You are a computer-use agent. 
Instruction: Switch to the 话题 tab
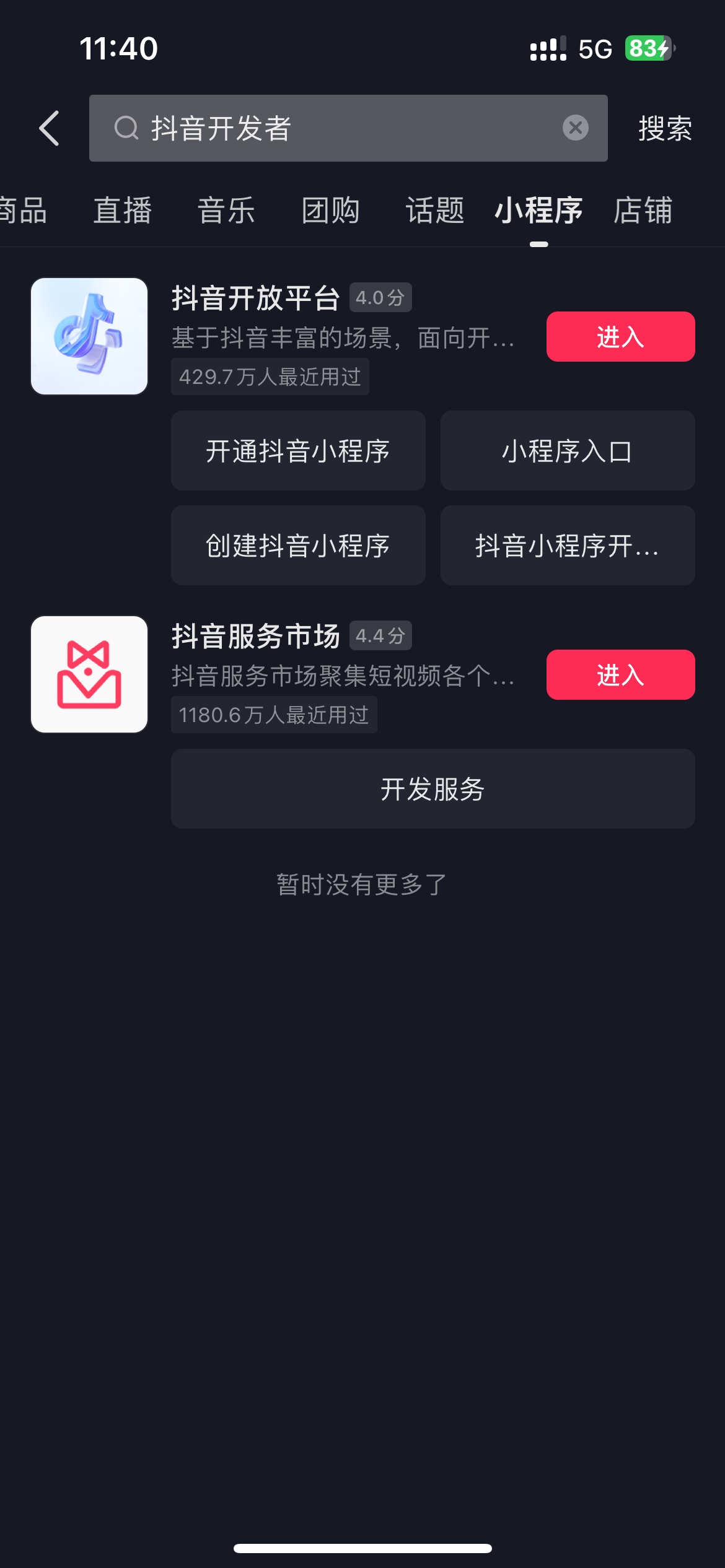pyautogui.click(x=434, y=211)
